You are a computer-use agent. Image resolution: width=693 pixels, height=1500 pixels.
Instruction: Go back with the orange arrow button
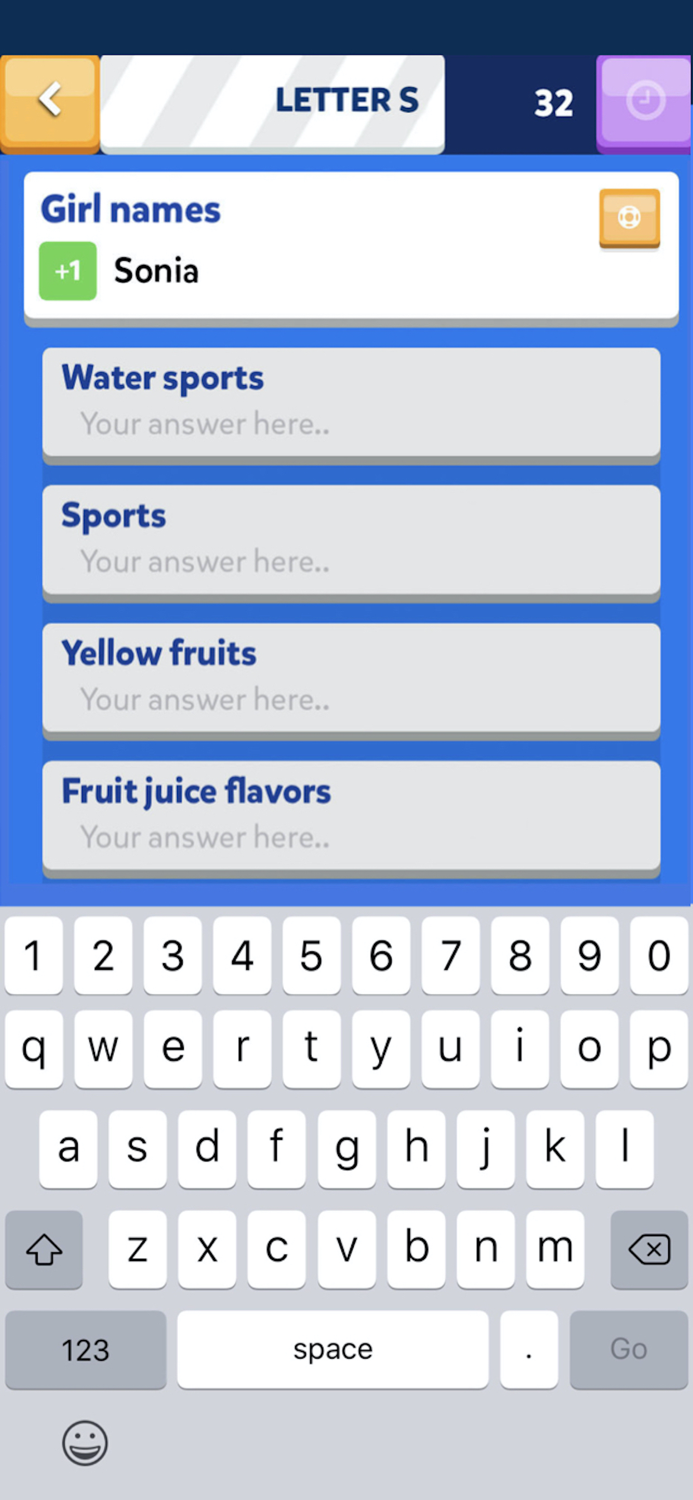[x=49, y=101]
